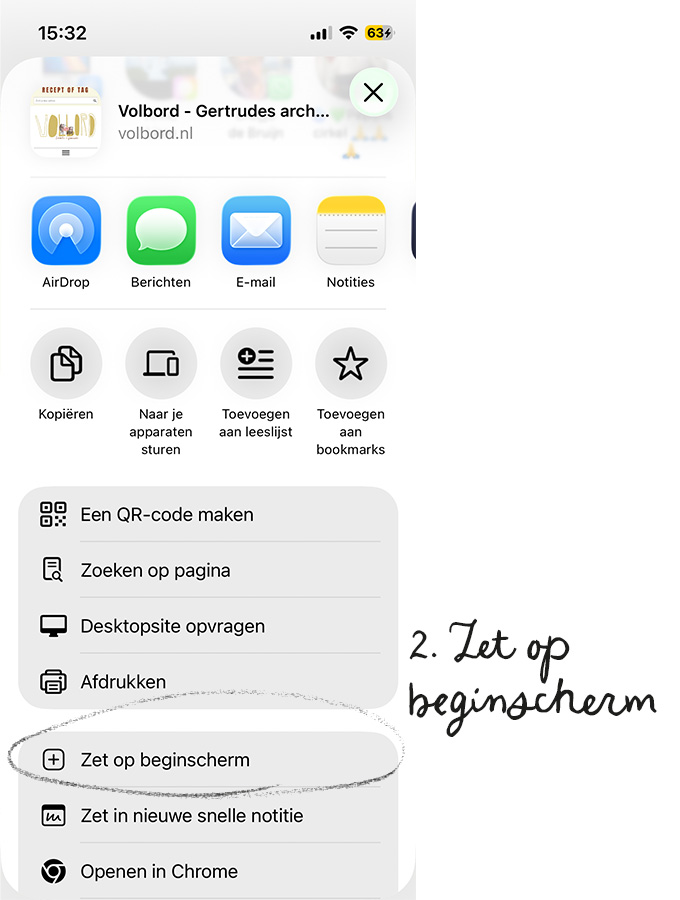Close the share sheet
The width and height of the screenshot is (680, 900).
point(373,93)
